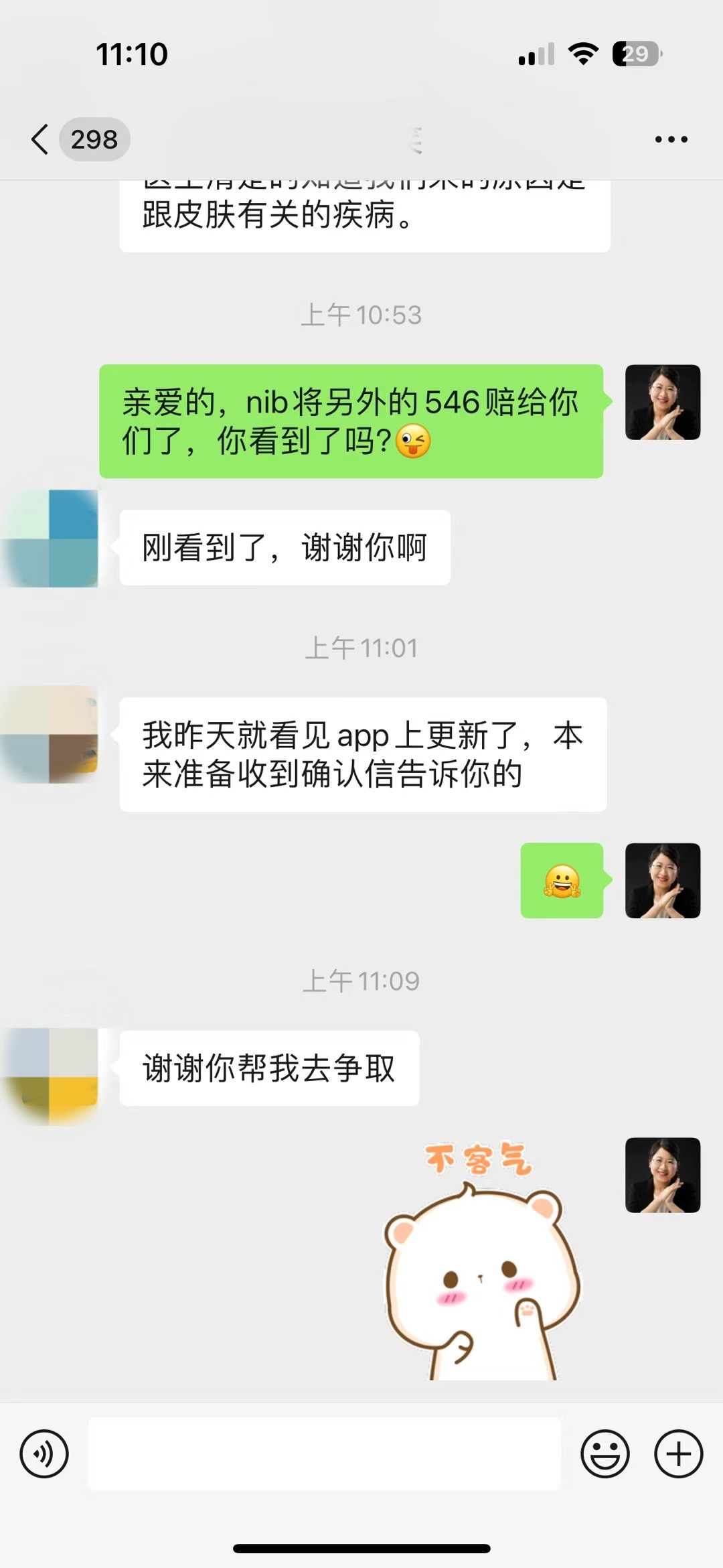The width and height of the screenshot is (723, 1568).
Task: Switch to voice message input
Action: pos(44,1453)
